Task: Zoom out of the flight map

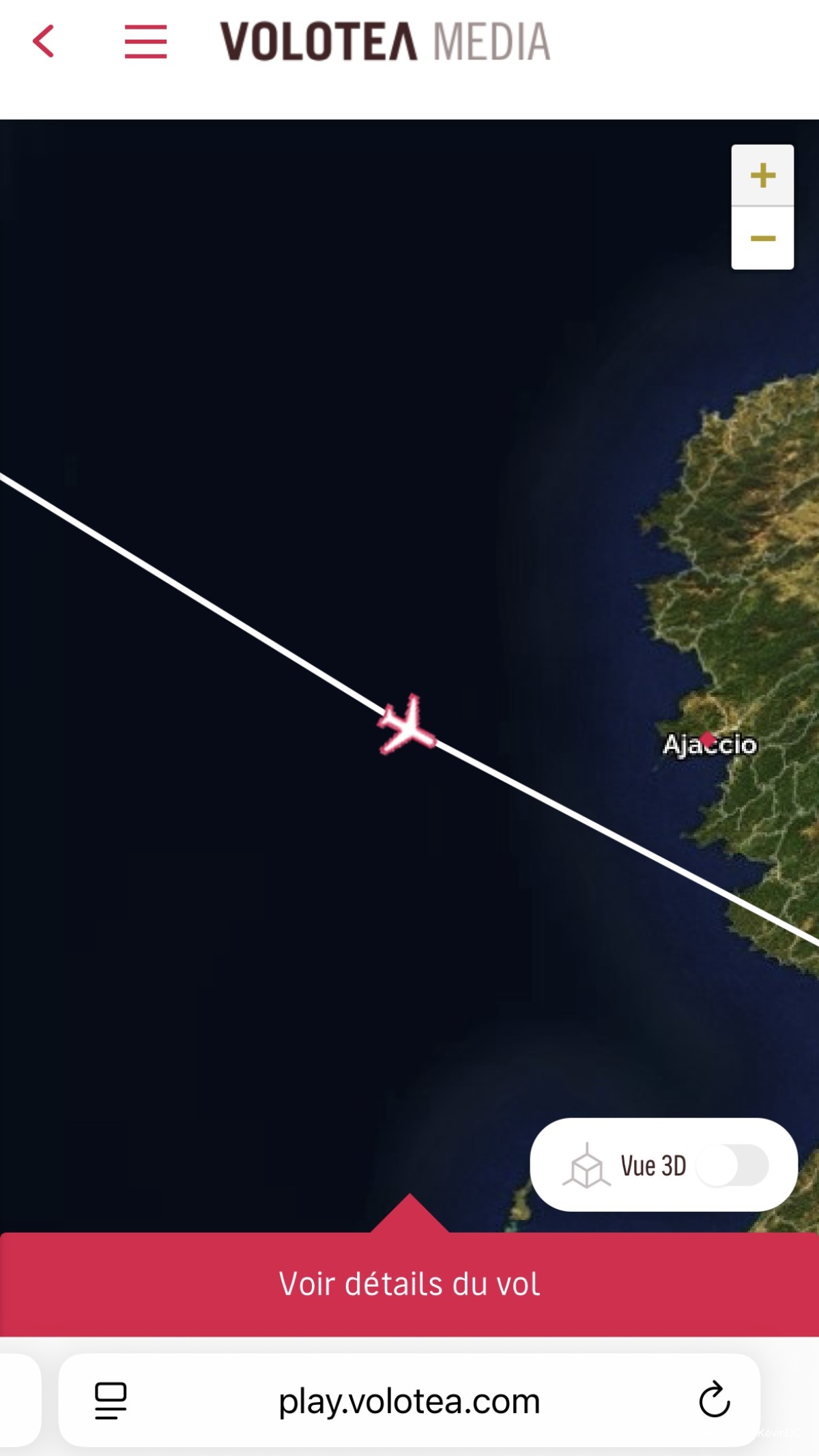Action: coord(762,238)
